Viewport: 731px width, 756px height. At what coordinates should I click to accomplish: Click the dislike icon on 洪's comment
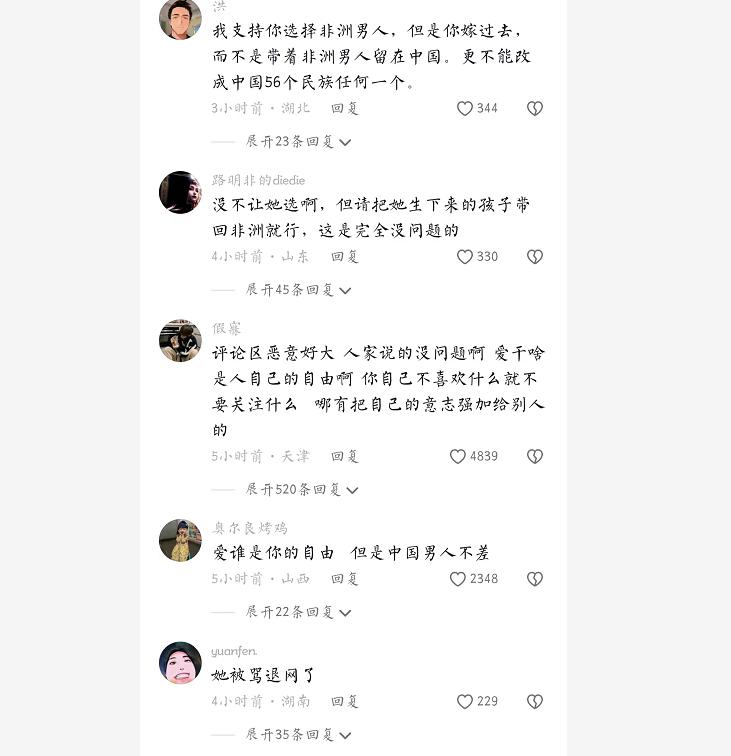pyautogui.click(x=535, y=108)
